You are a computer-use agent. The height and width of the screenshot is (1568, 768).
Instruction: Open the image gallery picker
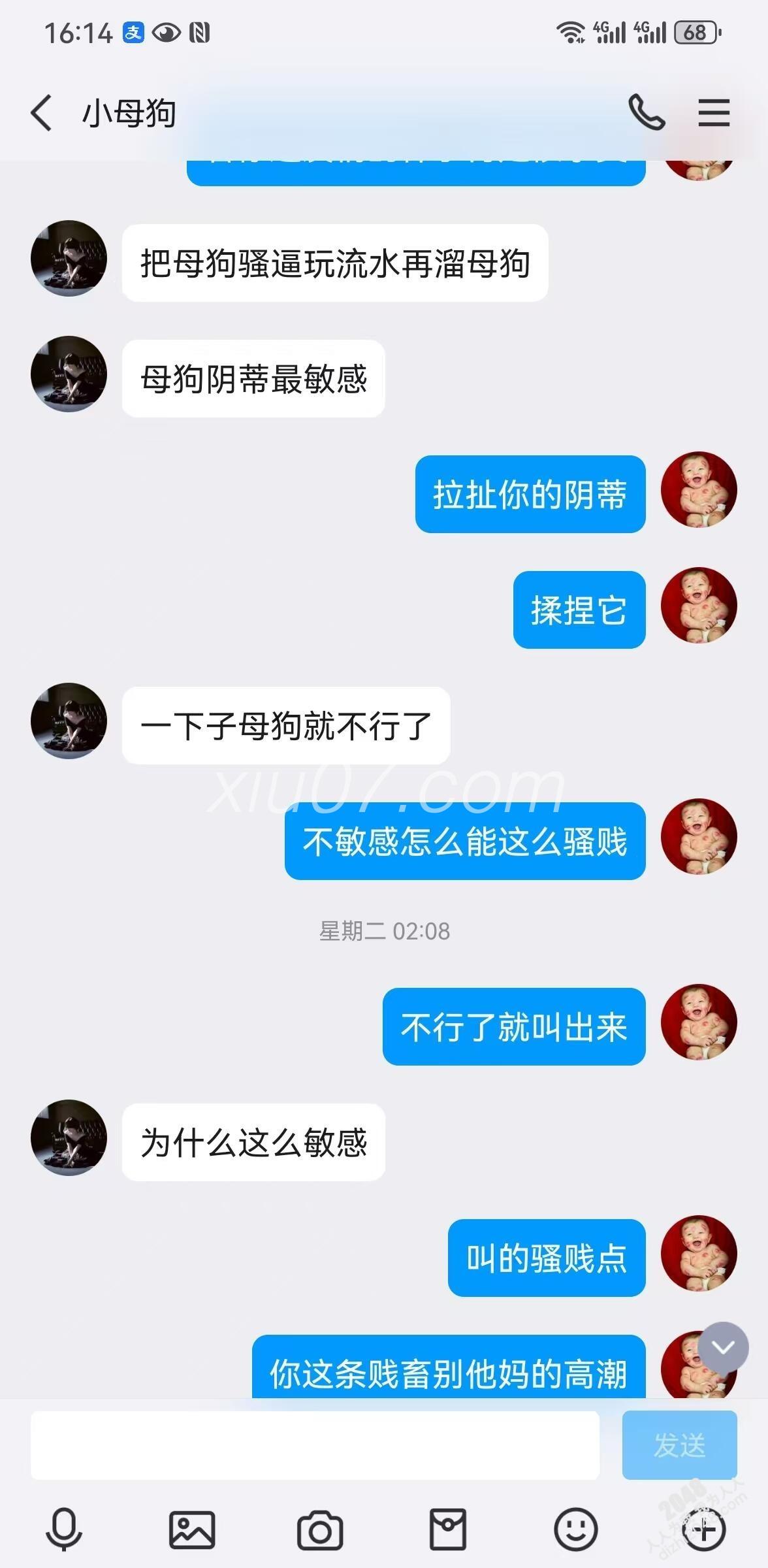coord(192,1529)
